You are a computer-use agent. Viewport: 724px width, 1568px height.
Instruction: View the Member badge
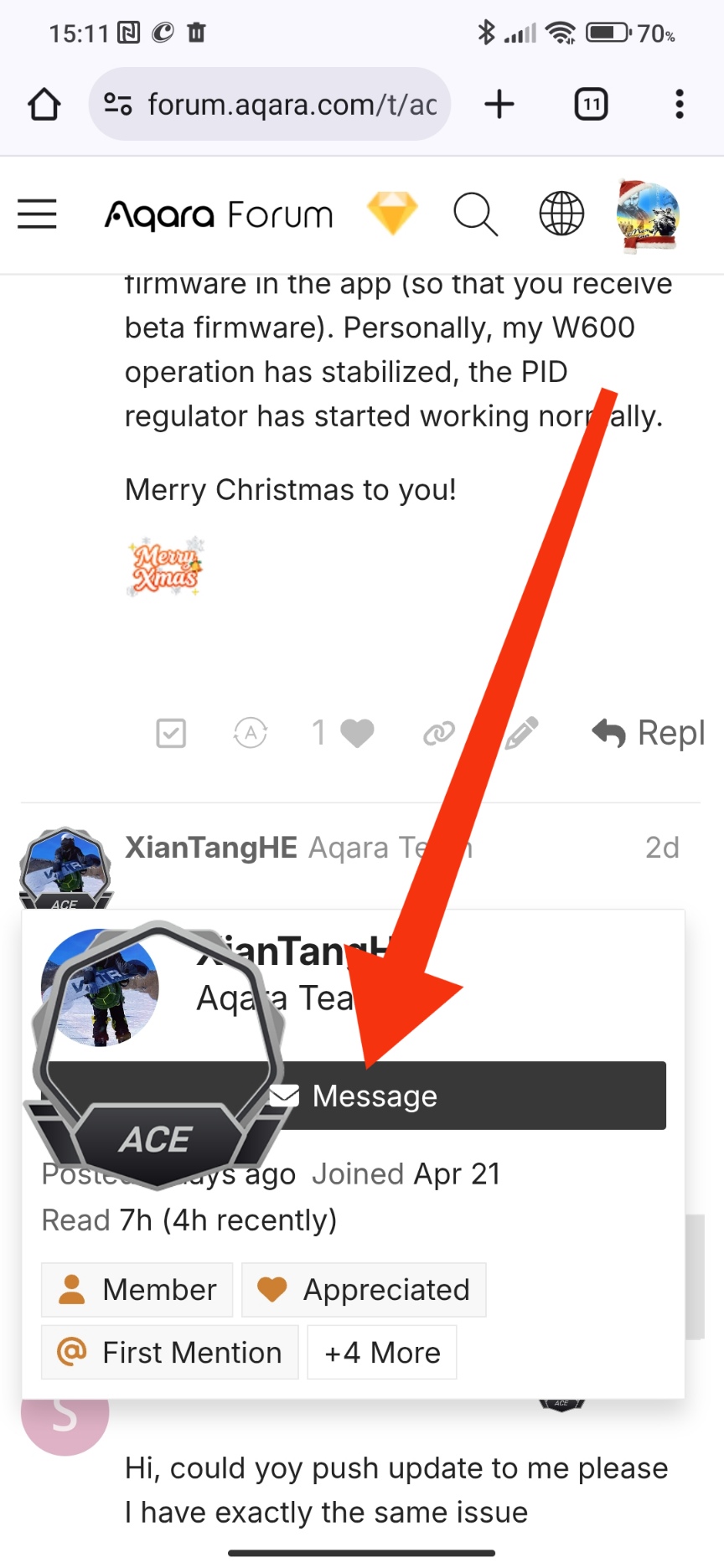click(137, 1290)
